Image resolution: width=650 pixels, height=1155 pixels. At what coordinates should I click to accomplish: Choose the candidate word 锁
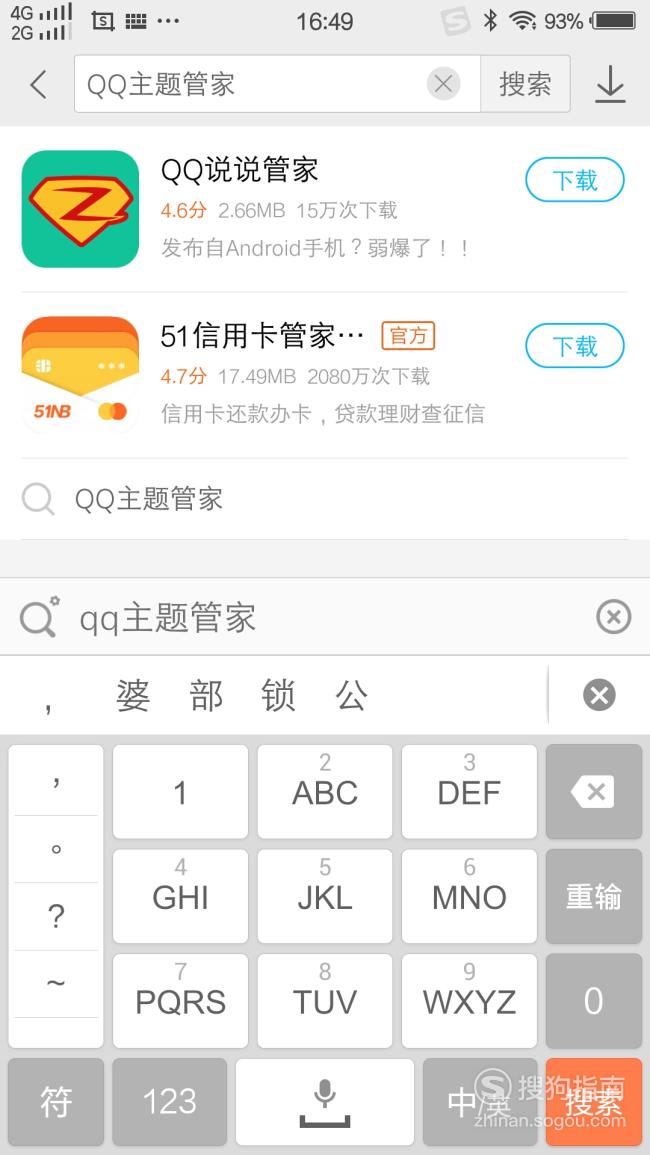click(x=279, y=695)
